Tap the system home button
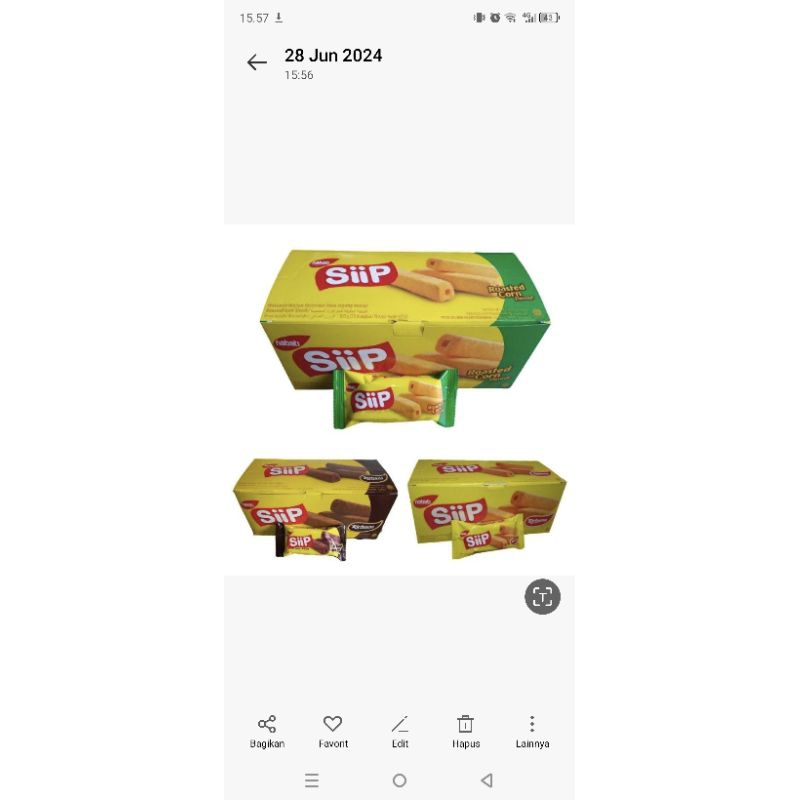The width and height of the screenshot is (800, 800). pos(399,780)
